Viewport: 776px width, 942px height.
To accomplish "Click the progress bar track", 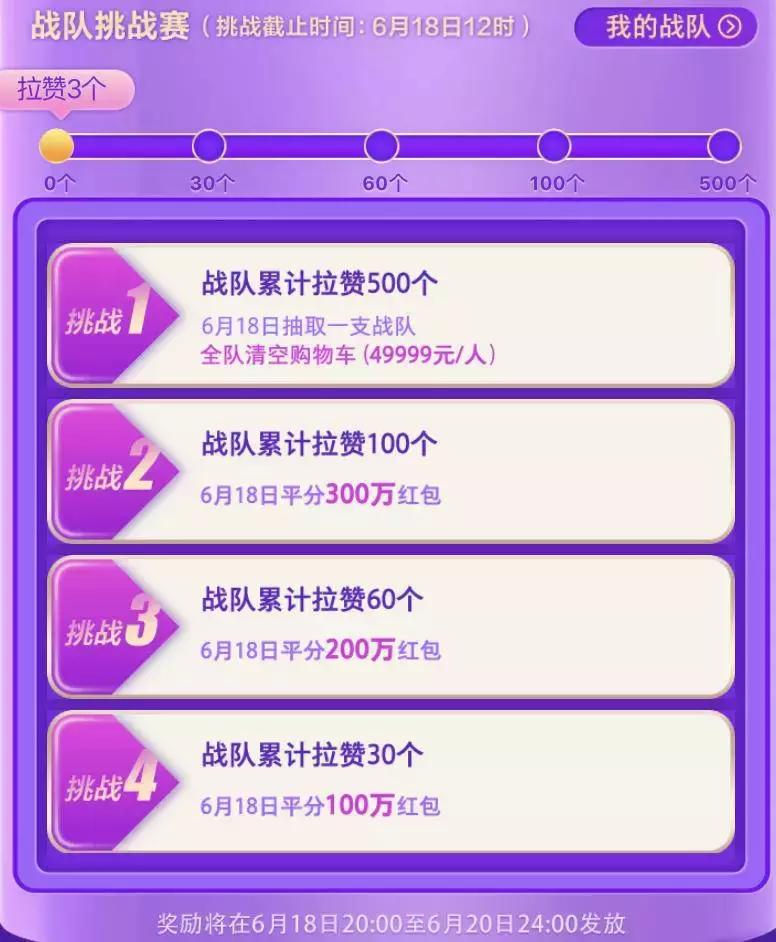I will [x=390, y=145].
